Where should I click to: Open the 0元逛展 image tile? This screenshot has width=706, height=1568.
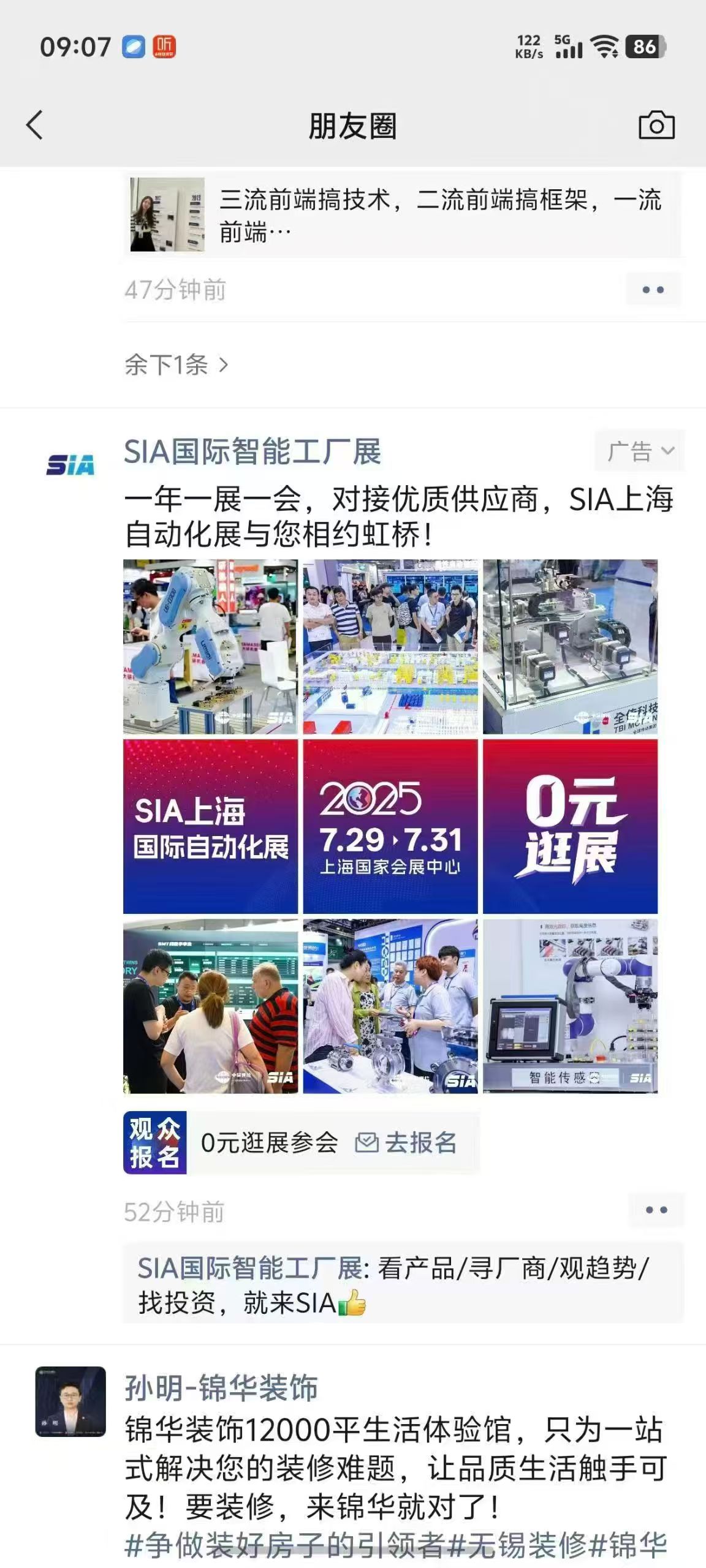(x=570, y=826)
